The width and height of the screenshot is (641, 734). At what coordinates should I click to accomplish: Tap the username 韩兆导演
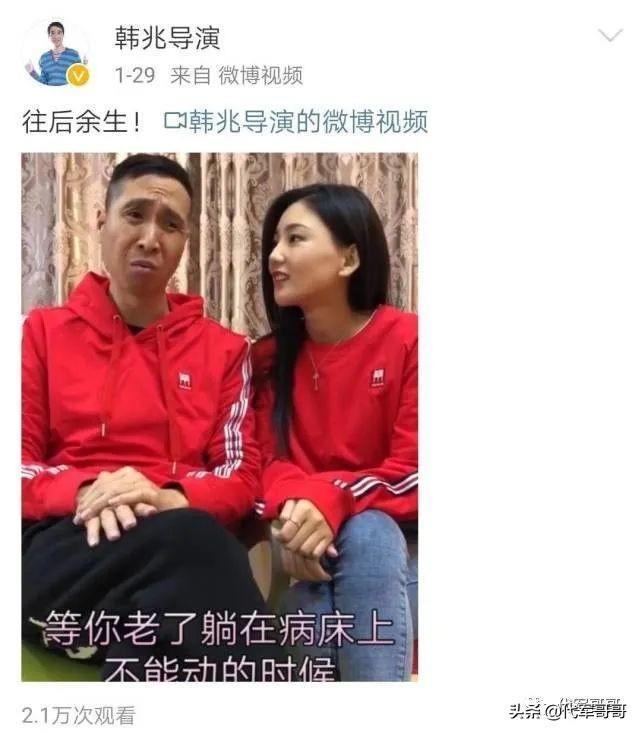click(x=167, y=38)
